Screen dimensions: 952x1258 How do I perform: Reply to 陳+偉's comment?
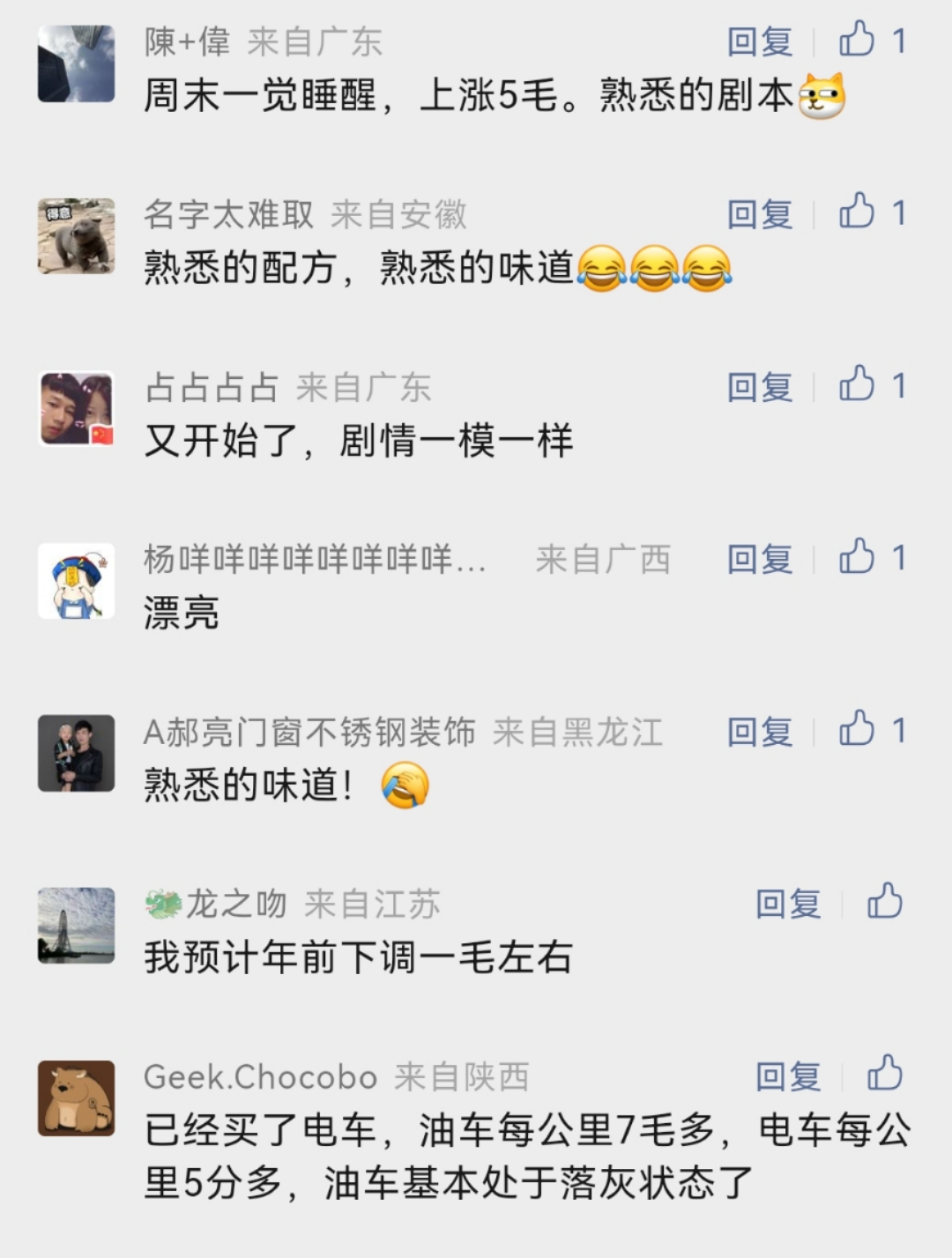[759, 41]
